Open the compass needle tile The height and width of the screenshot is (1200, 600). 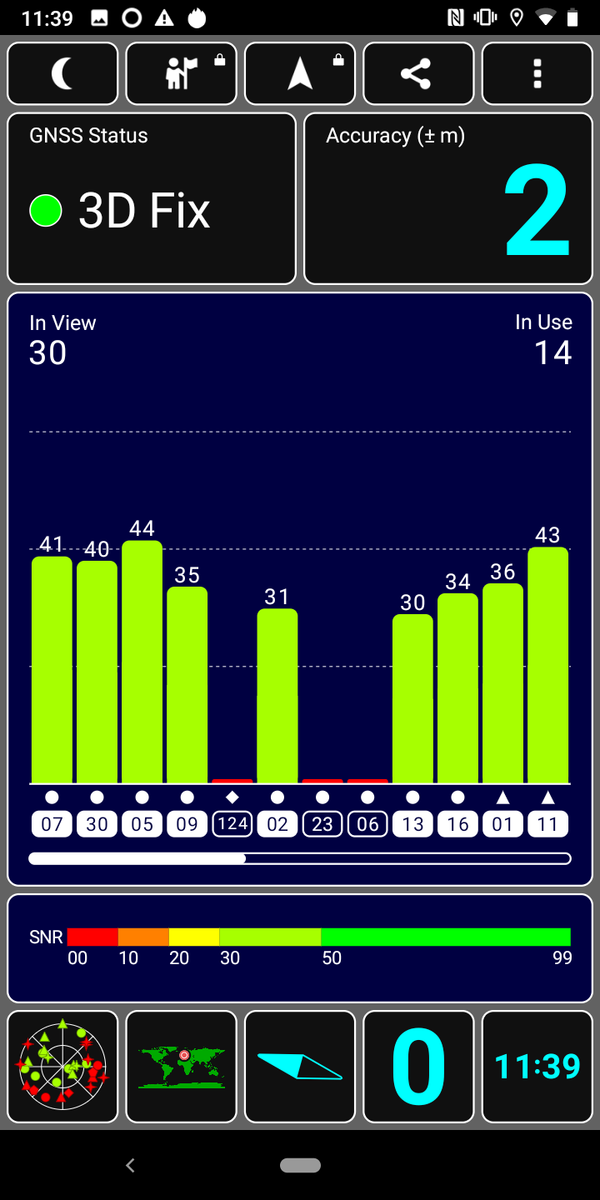[300, 1066]
